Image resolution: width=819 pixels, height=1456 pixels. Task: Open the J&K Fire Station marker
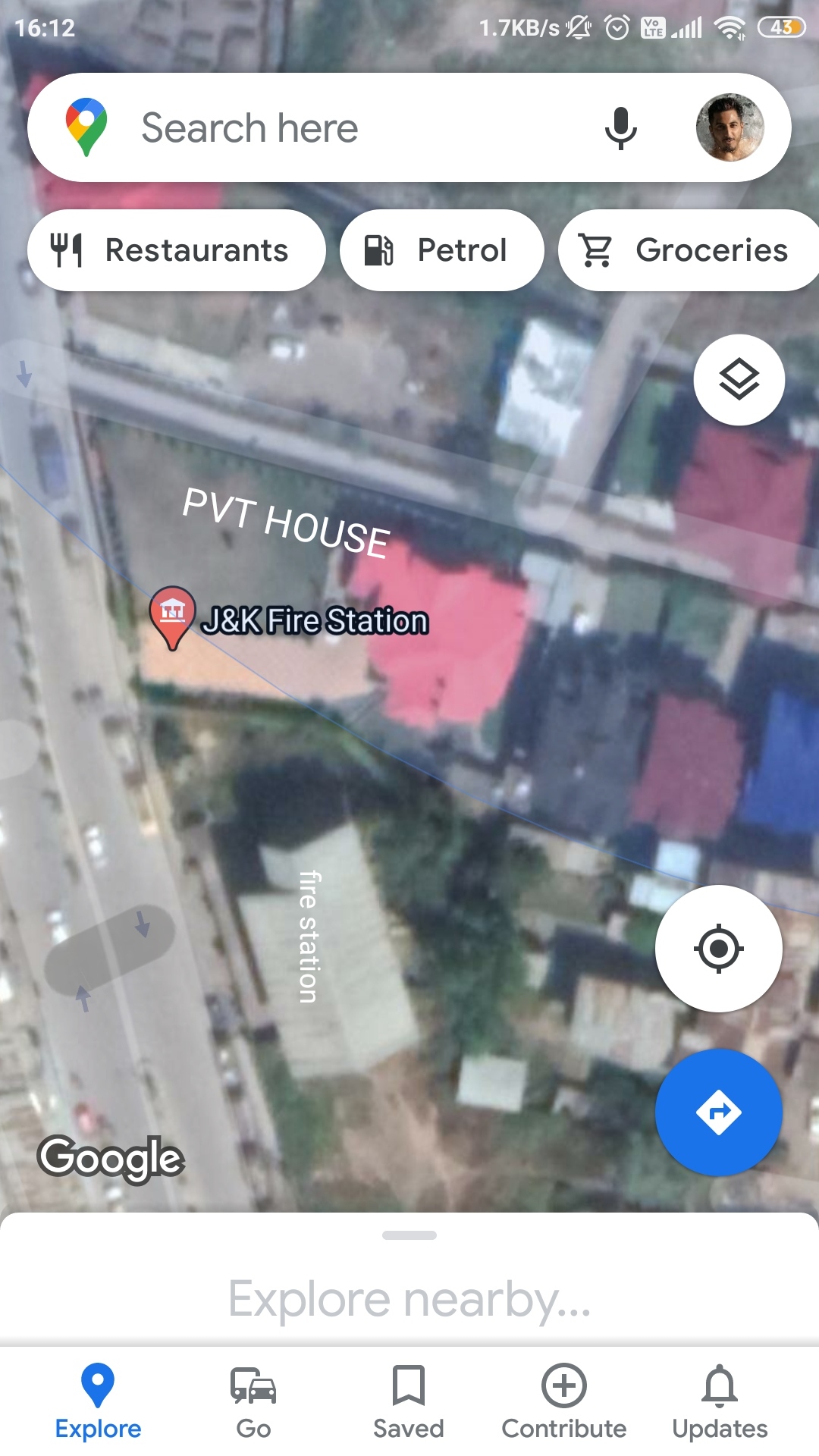pos(173,616)
